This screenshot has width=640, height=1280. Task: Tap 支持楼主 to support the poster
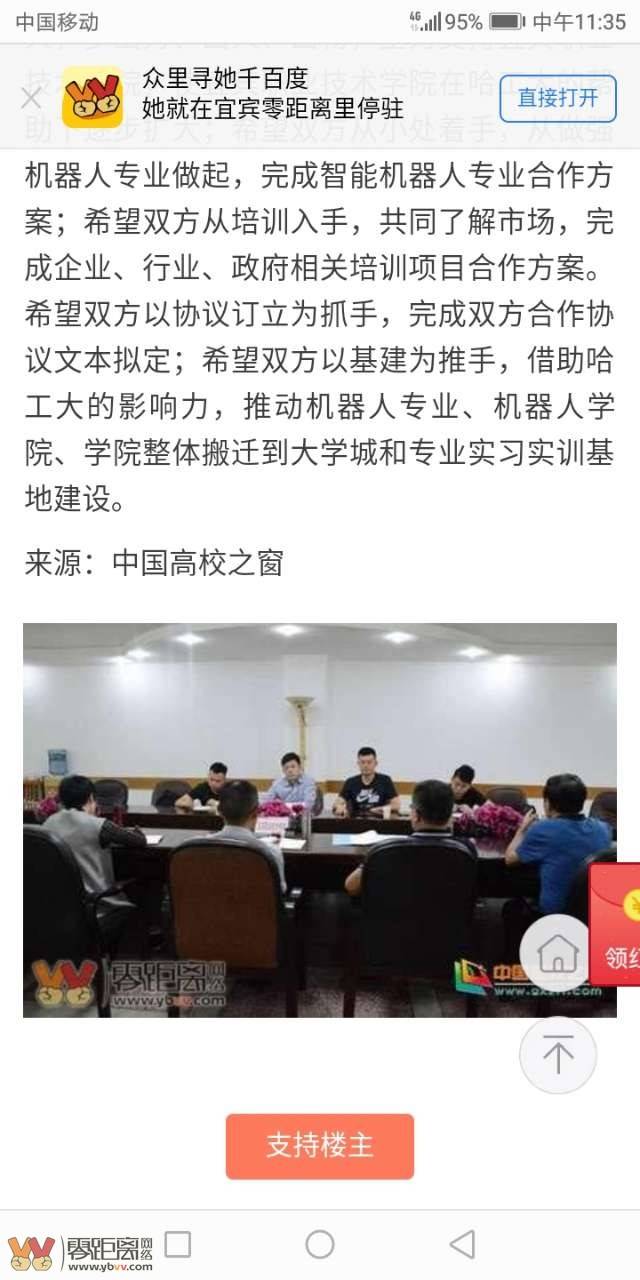pos(320,1146)
